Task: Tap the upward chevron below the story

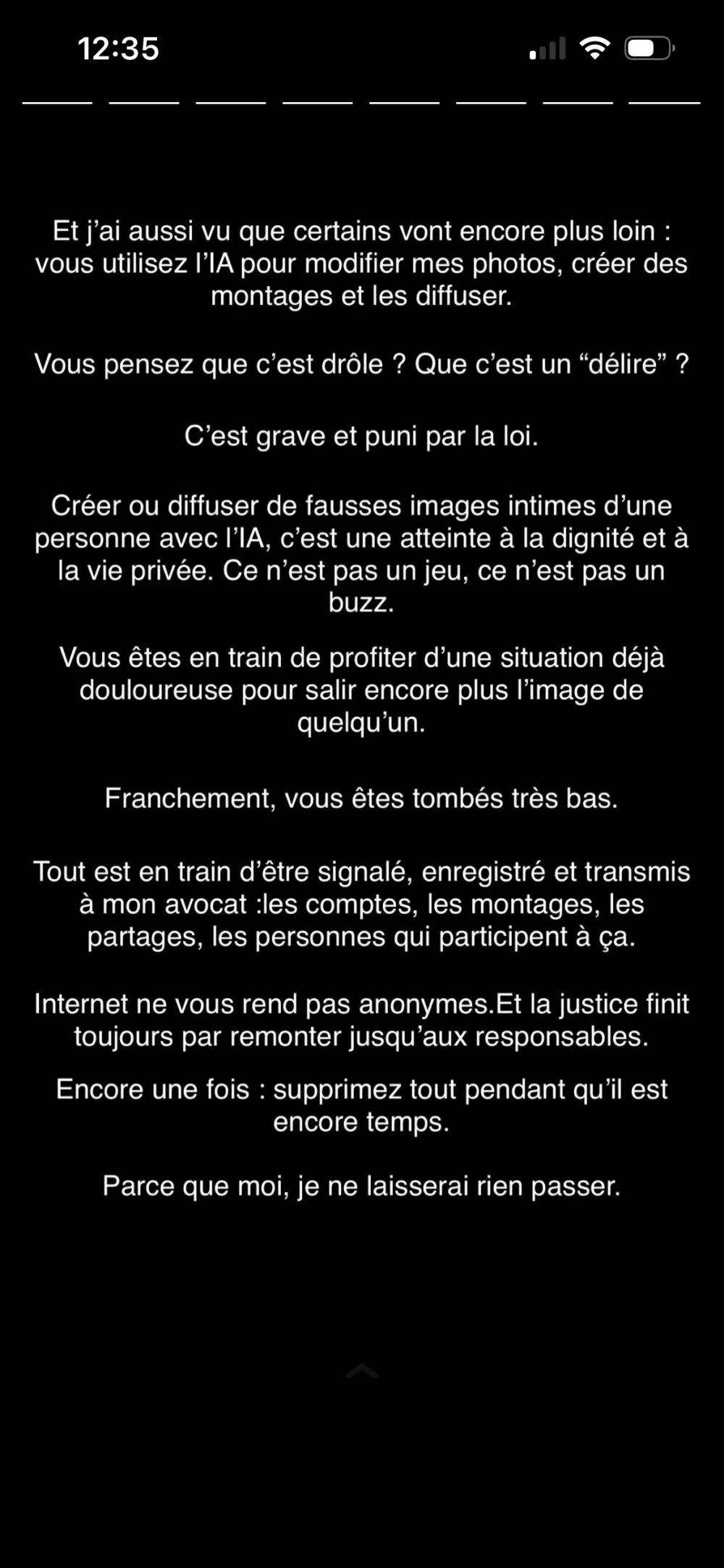Action: point(362,1370)
